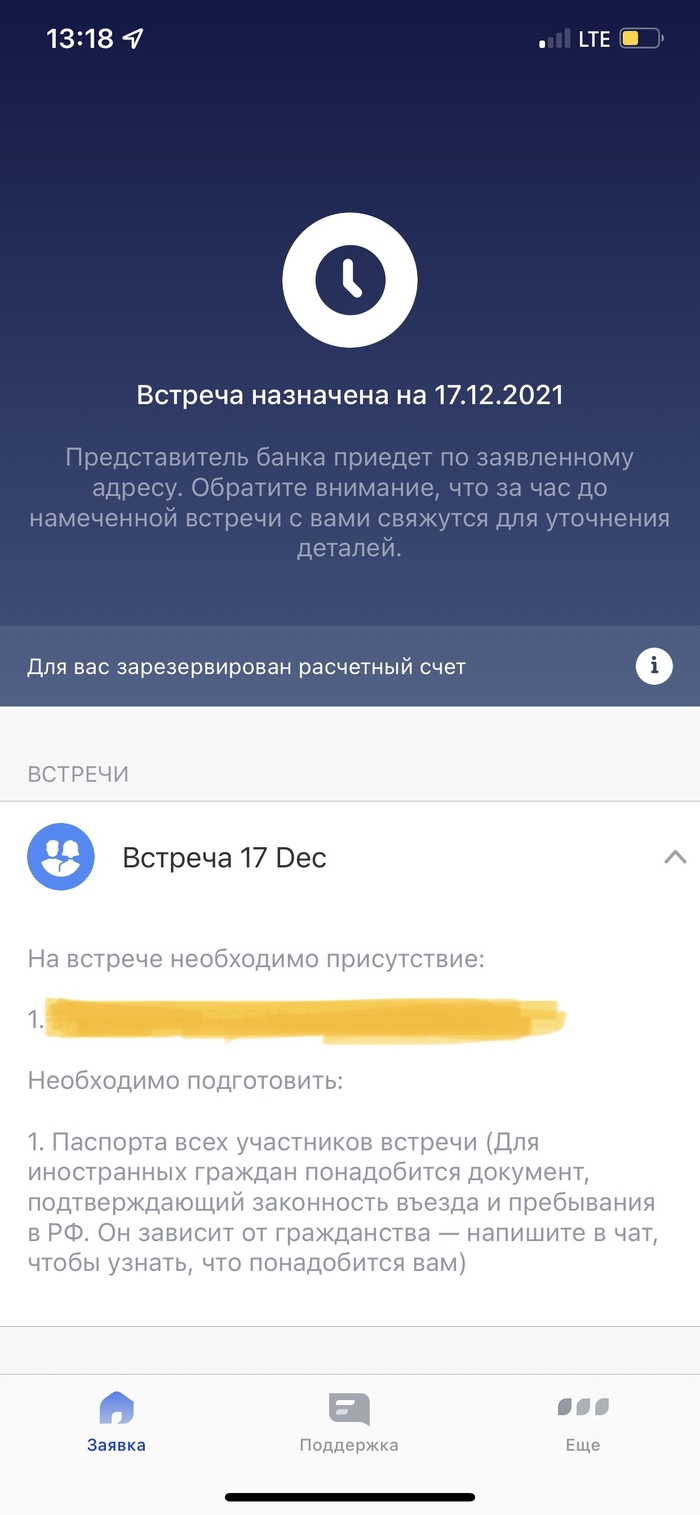Go to the Еще tab
Image resolution: width=700 pixels, height=1515 pixels.
click(583, 1422)
